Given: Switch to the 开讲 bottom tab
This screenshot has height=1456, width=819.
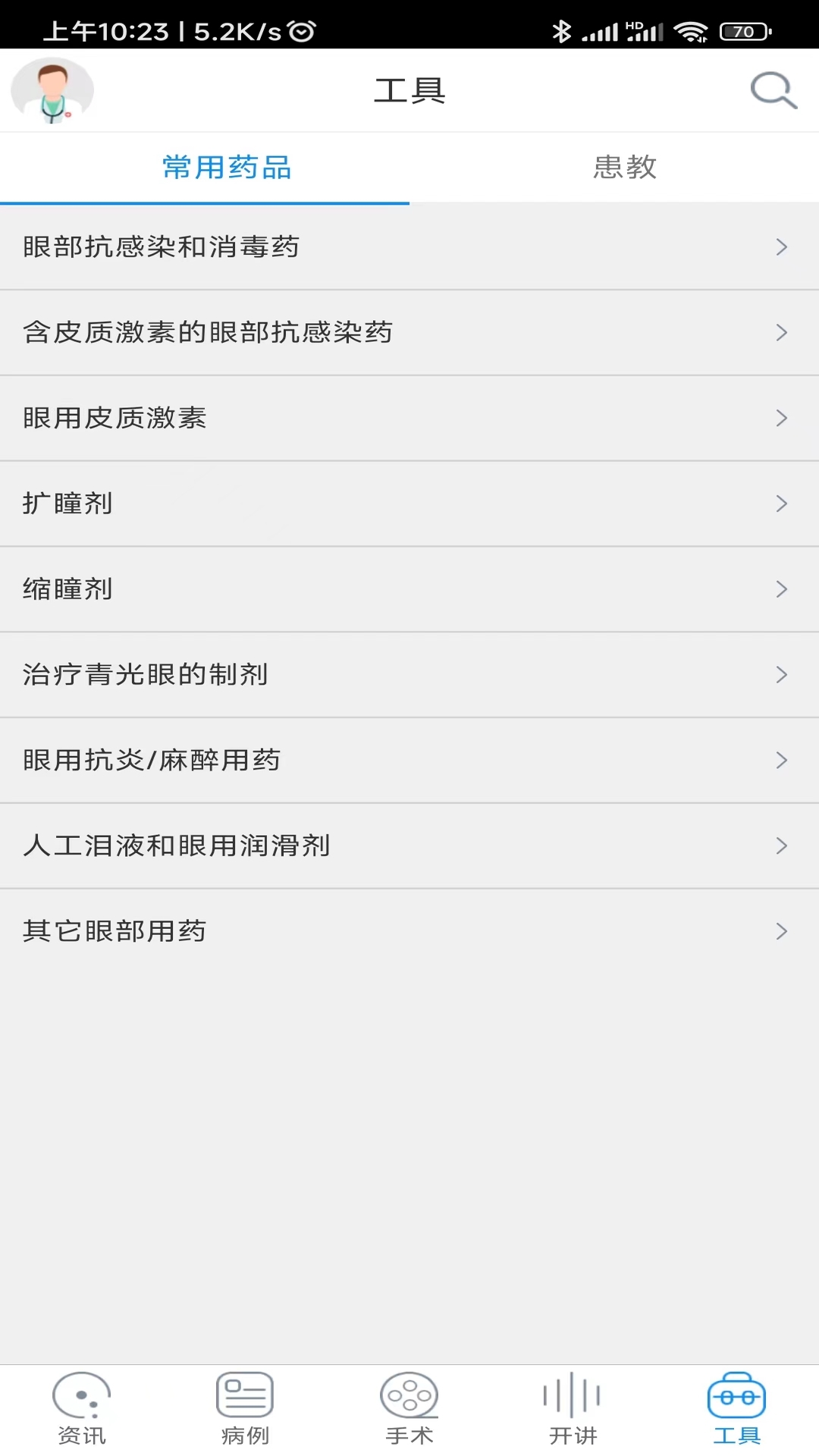Looking at the screenshot, I should (573, 1409).
